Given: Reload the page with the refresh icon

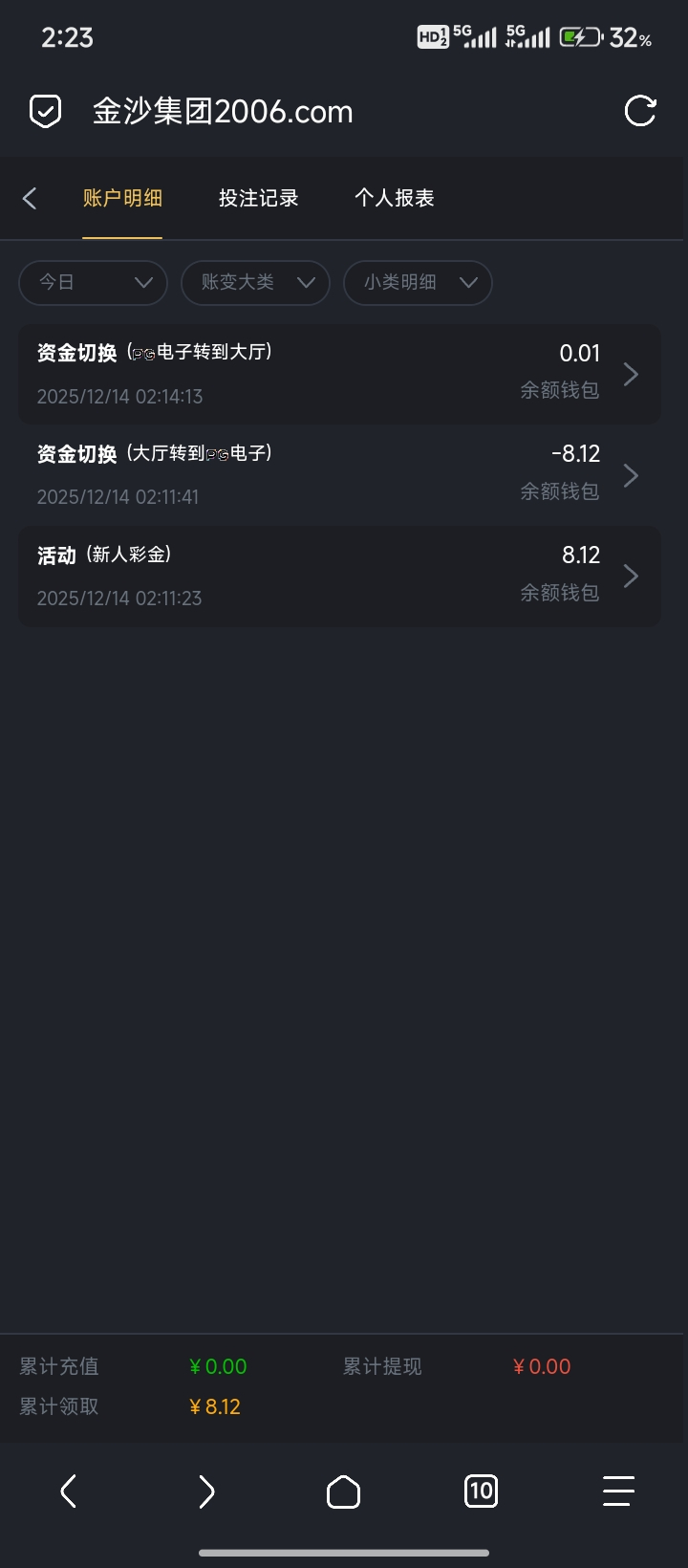Looking at the screenshot, I should (x=639, y=111).
